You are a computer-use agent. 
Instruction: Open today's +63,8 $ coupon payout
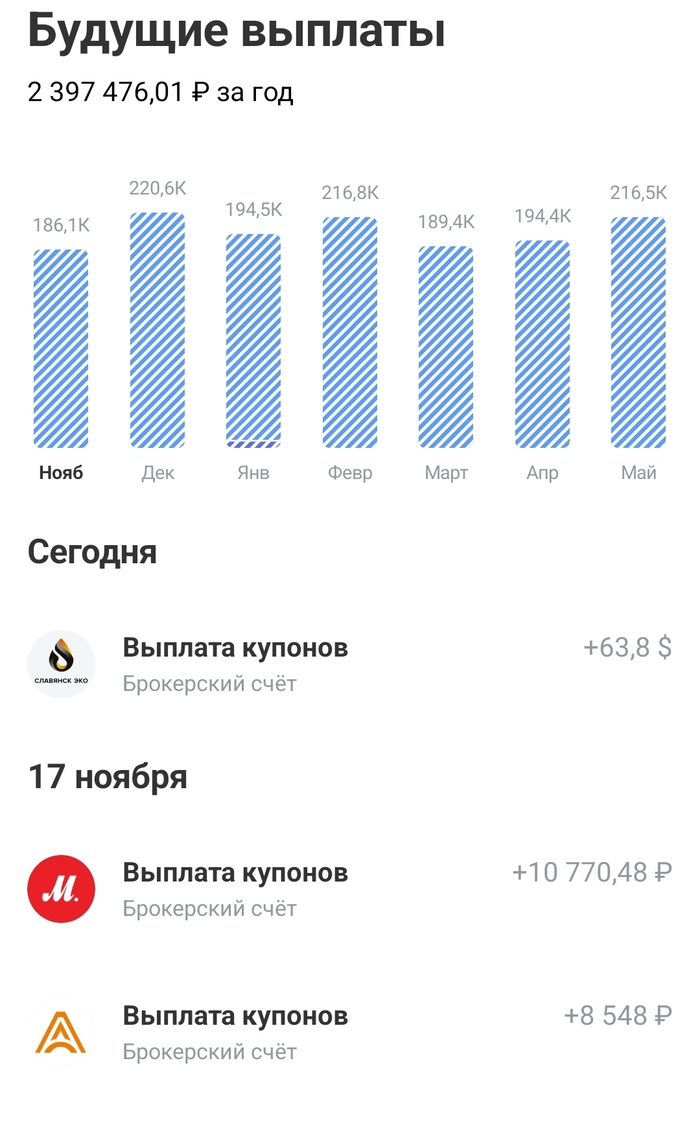[x=349, y=664]
